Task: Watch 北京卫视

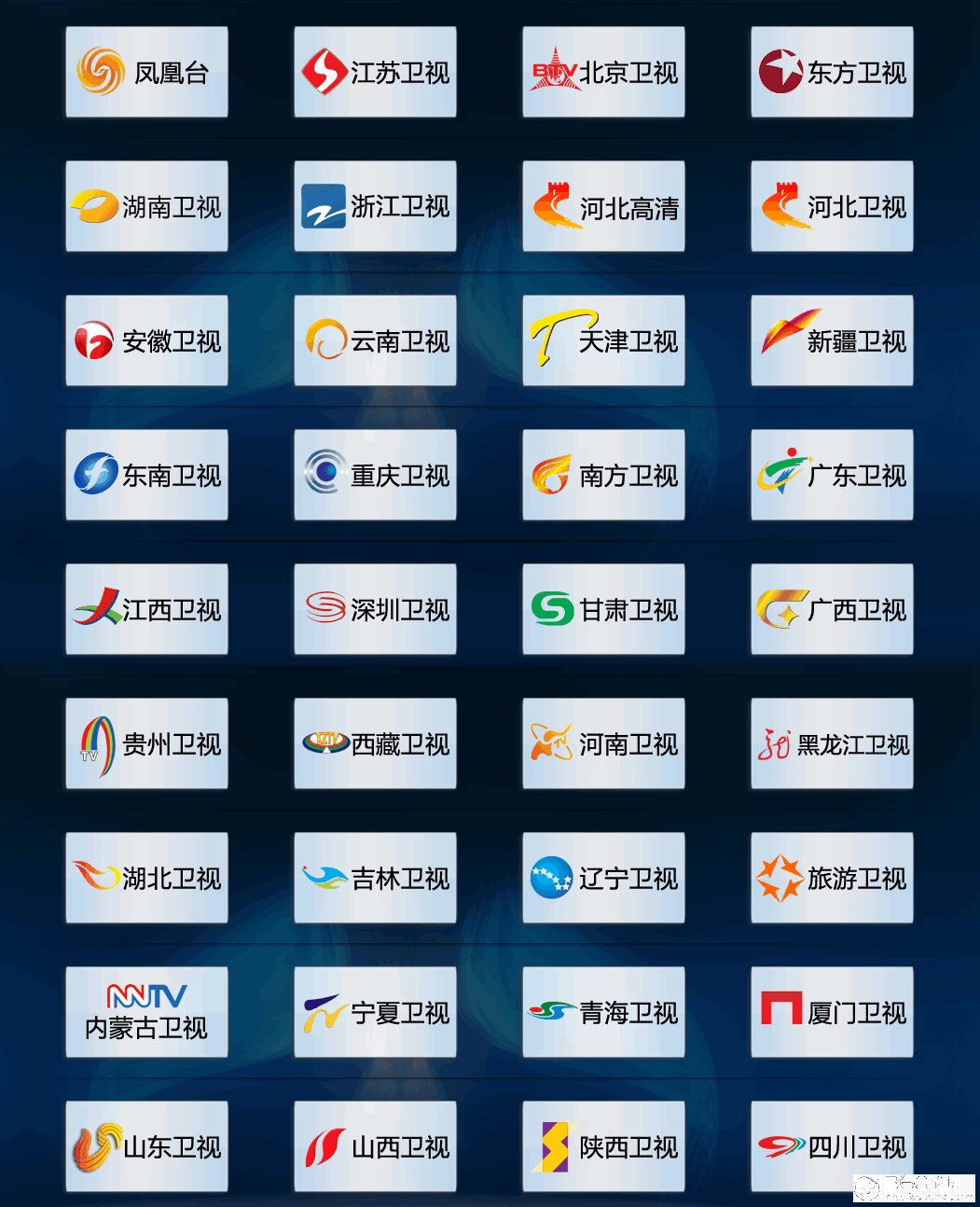Action: [x=603, y=72]
